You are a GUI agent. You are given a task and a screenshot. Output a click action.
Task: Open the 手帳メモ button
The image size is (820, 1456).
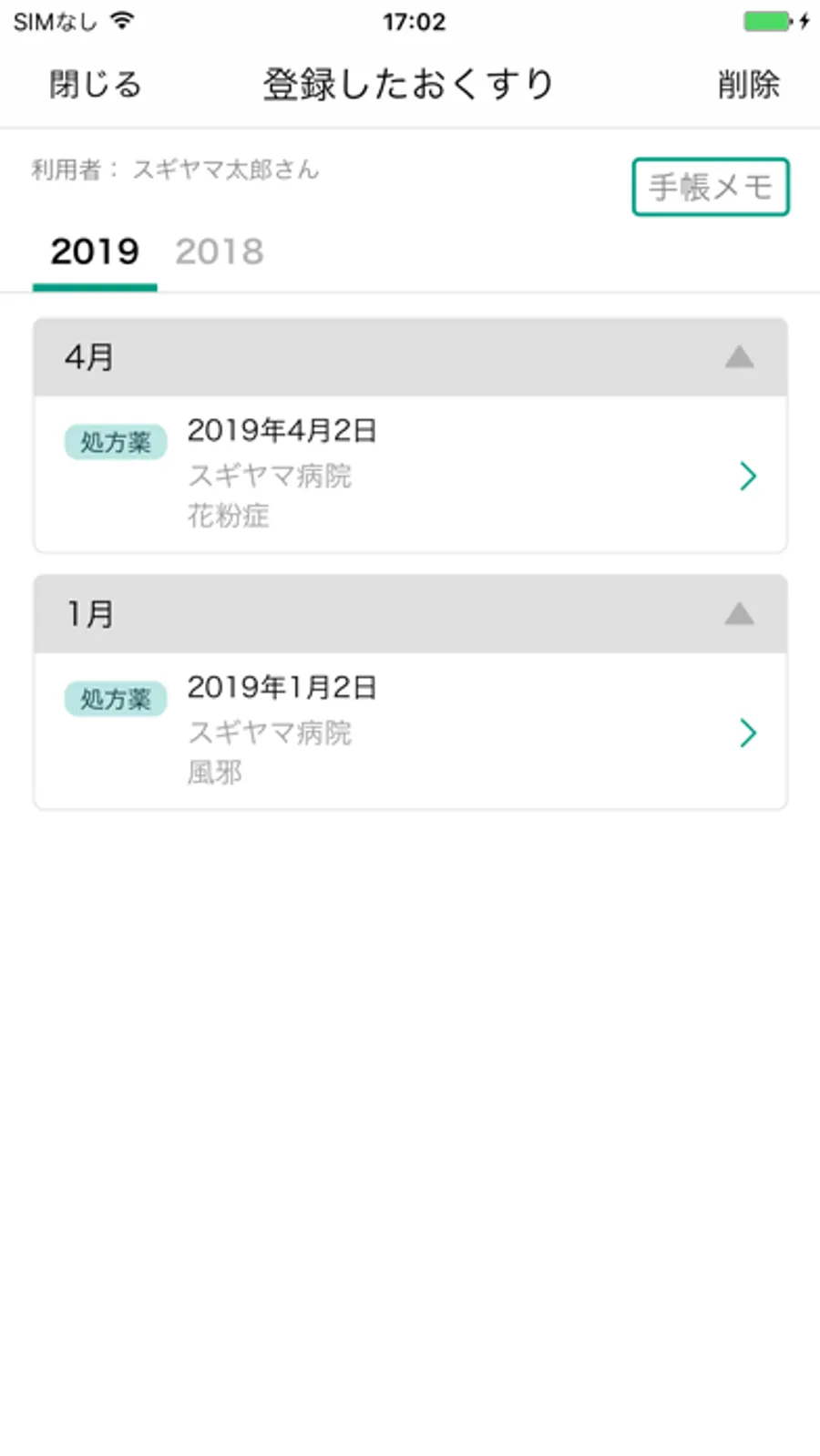[711, 187]
